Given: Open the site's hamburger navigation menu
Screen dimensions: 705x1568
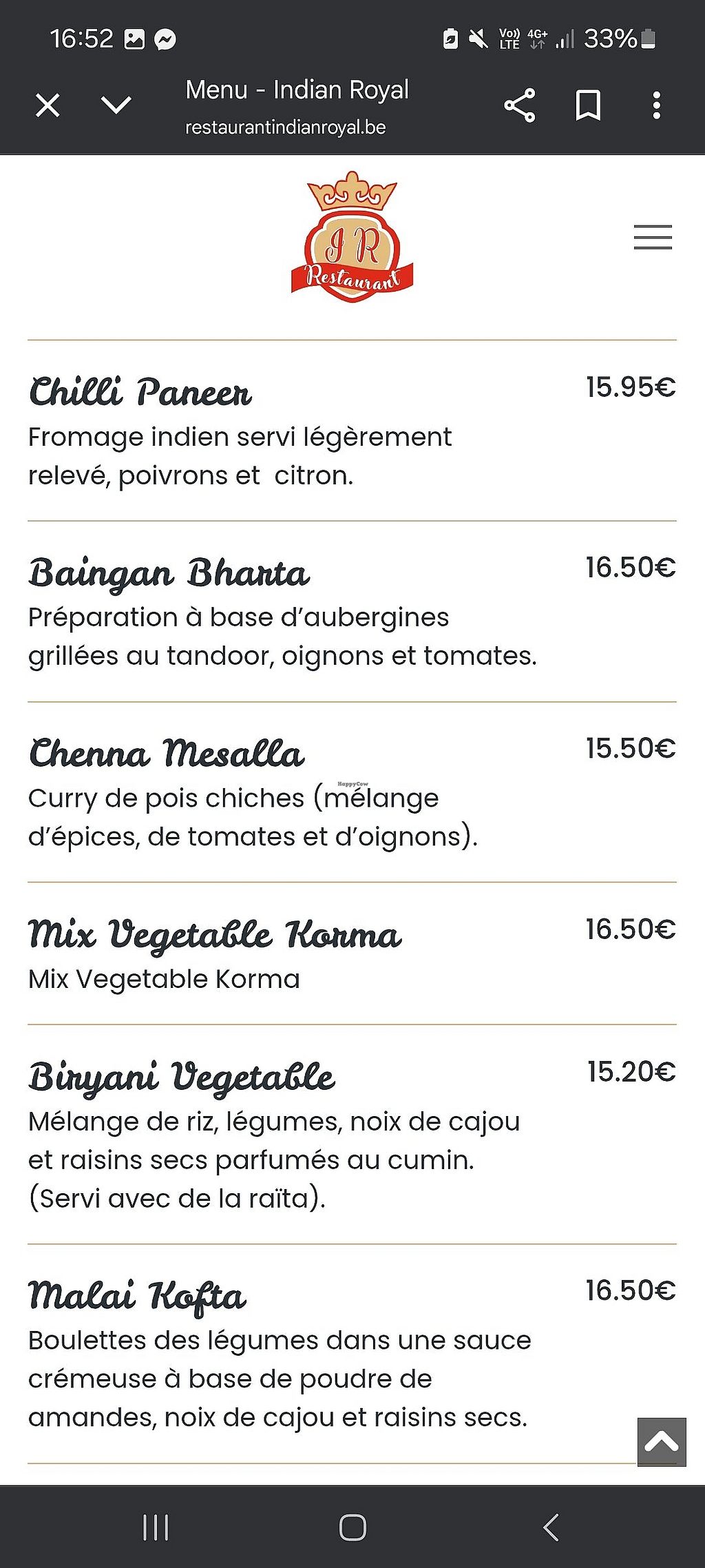Looking at the screenshot, I should pyautogui.click(x=653, y=237).
